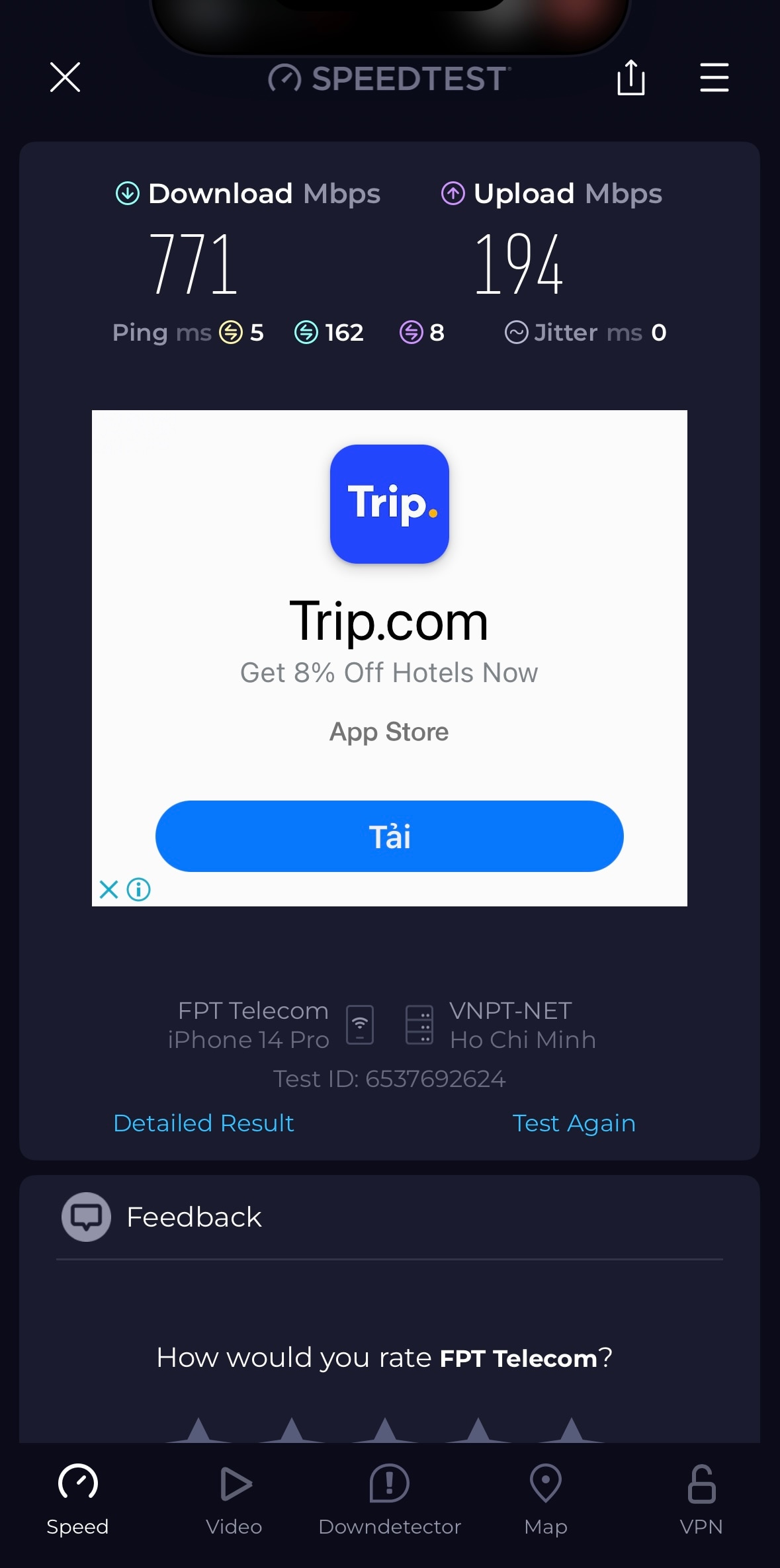Open the Detailed Result link

[204, 1123]
